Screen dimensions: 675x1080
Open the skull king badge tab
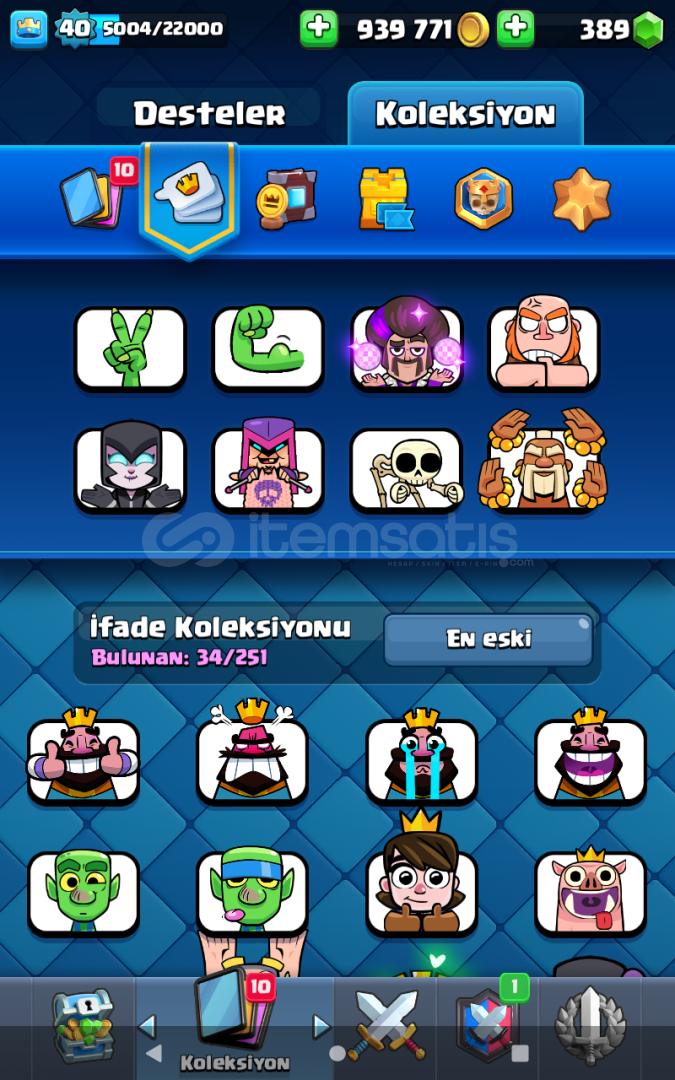pyautogui.click(x=484, y=199)
